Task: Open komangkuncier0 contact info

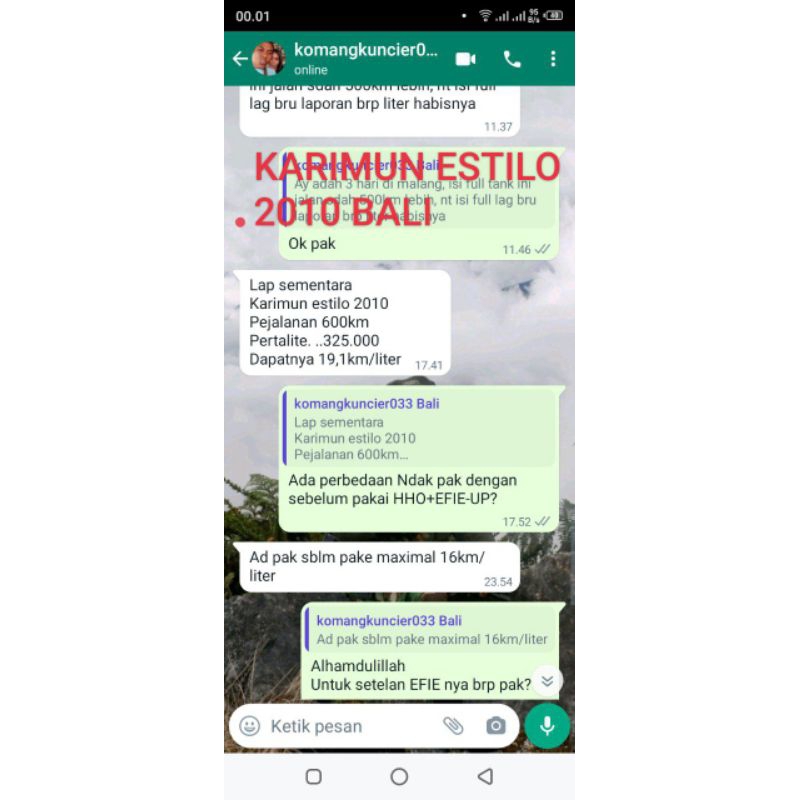Action: pyautogui.click(x=350, y=58)
